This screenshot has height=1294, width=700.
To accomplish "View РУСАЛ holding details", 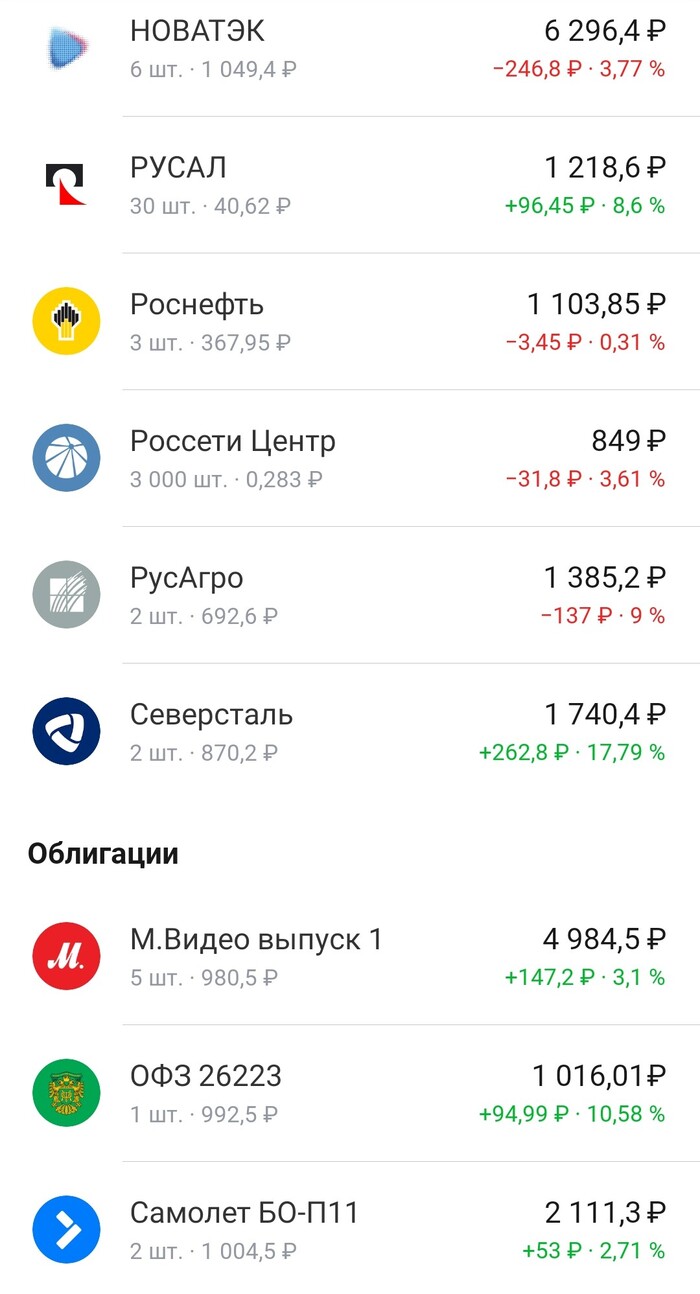I will (350, 185).
